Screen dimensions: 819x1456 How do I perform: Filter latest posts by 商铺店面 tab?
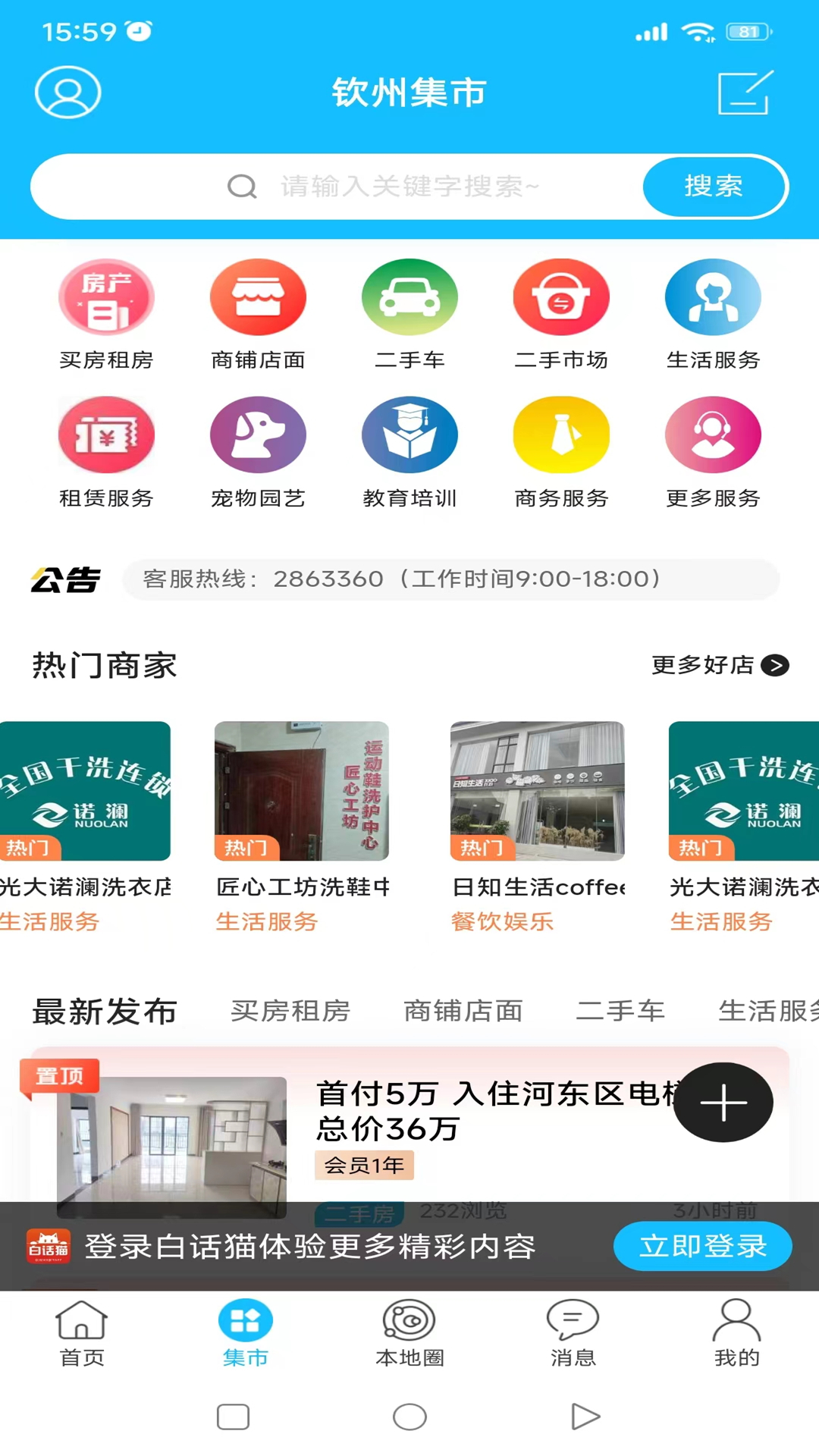[x=463, y=1011]
